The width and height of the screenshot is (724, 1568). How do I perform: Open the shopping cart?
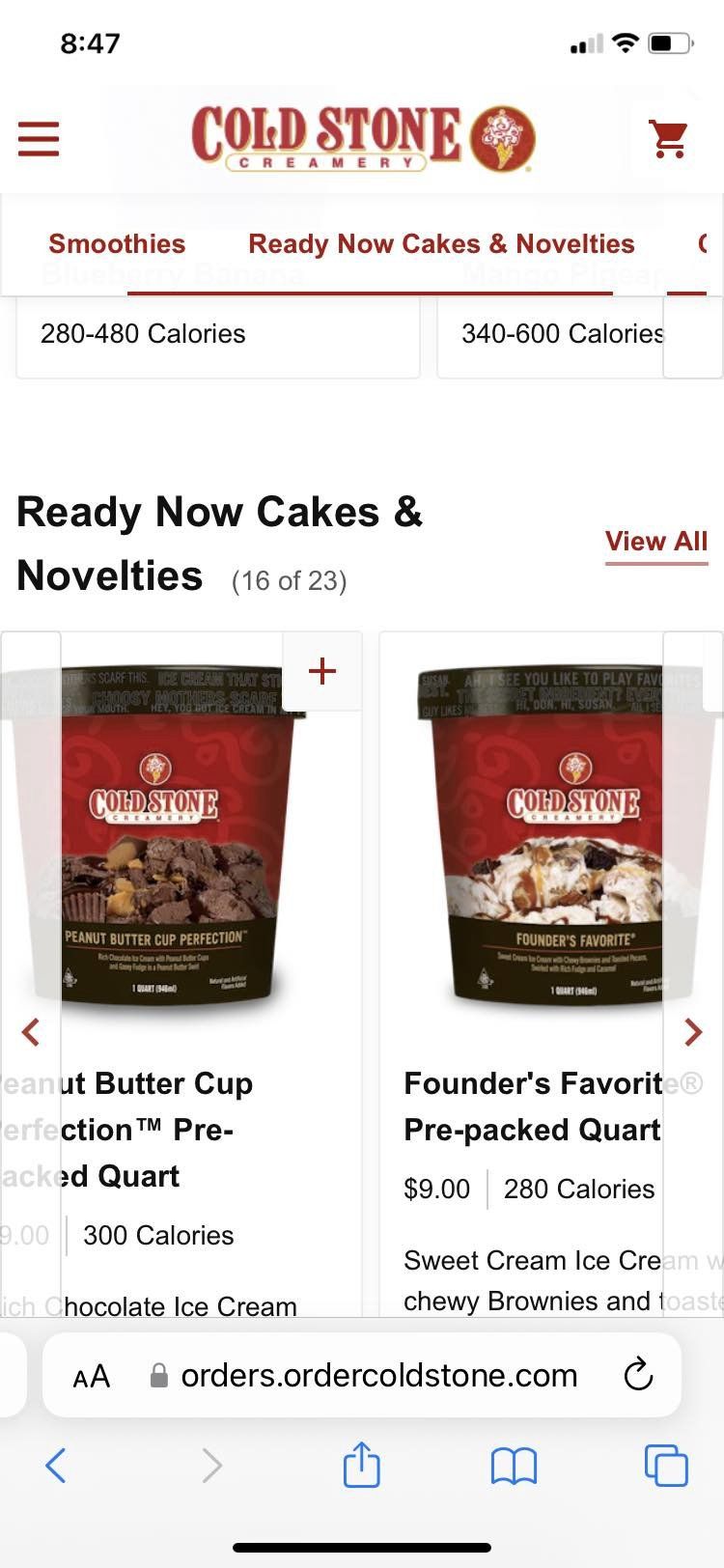[668, 139]
